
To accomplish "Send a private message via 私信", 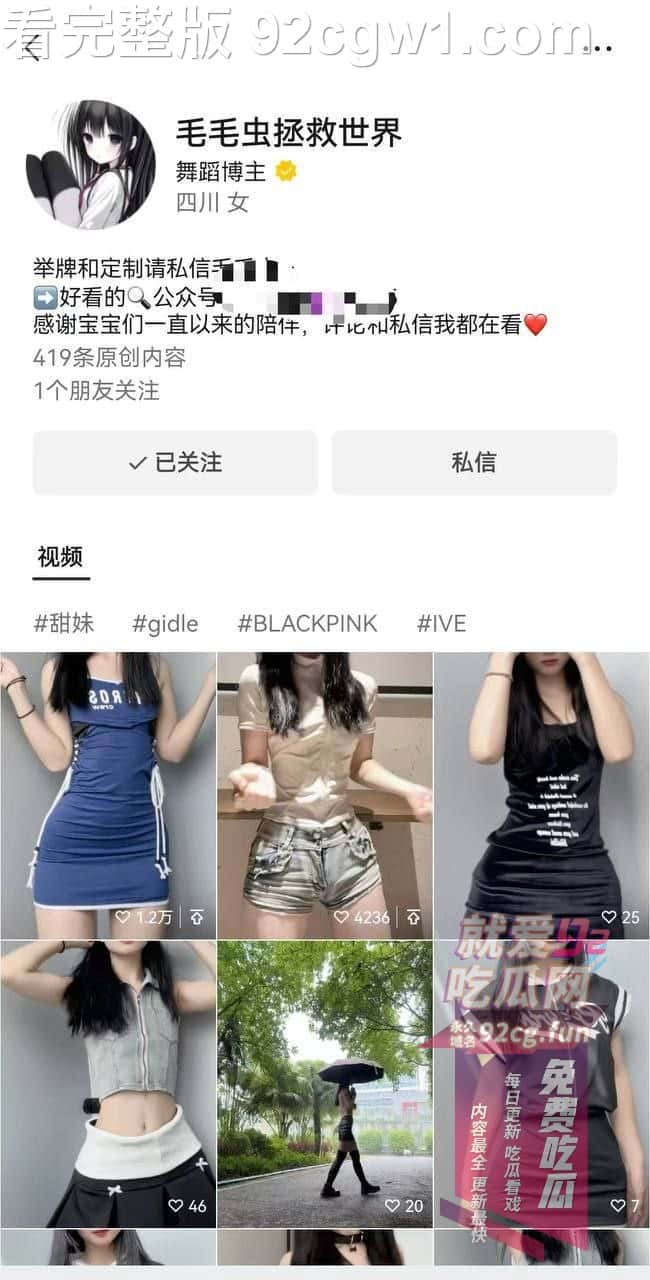I will (x=474, y=463).
